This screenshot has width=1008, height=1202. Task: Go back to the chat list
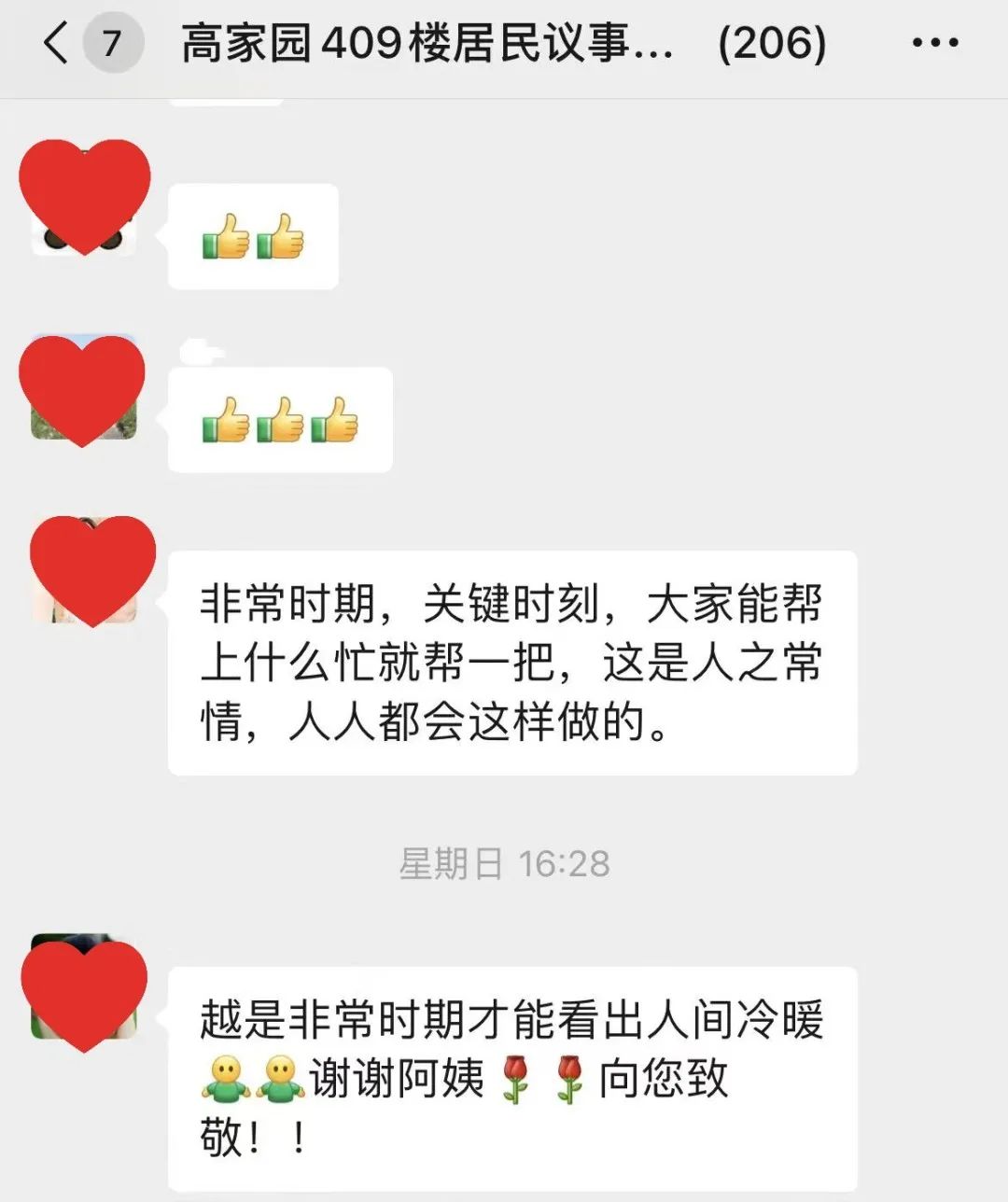coord(58,43)
